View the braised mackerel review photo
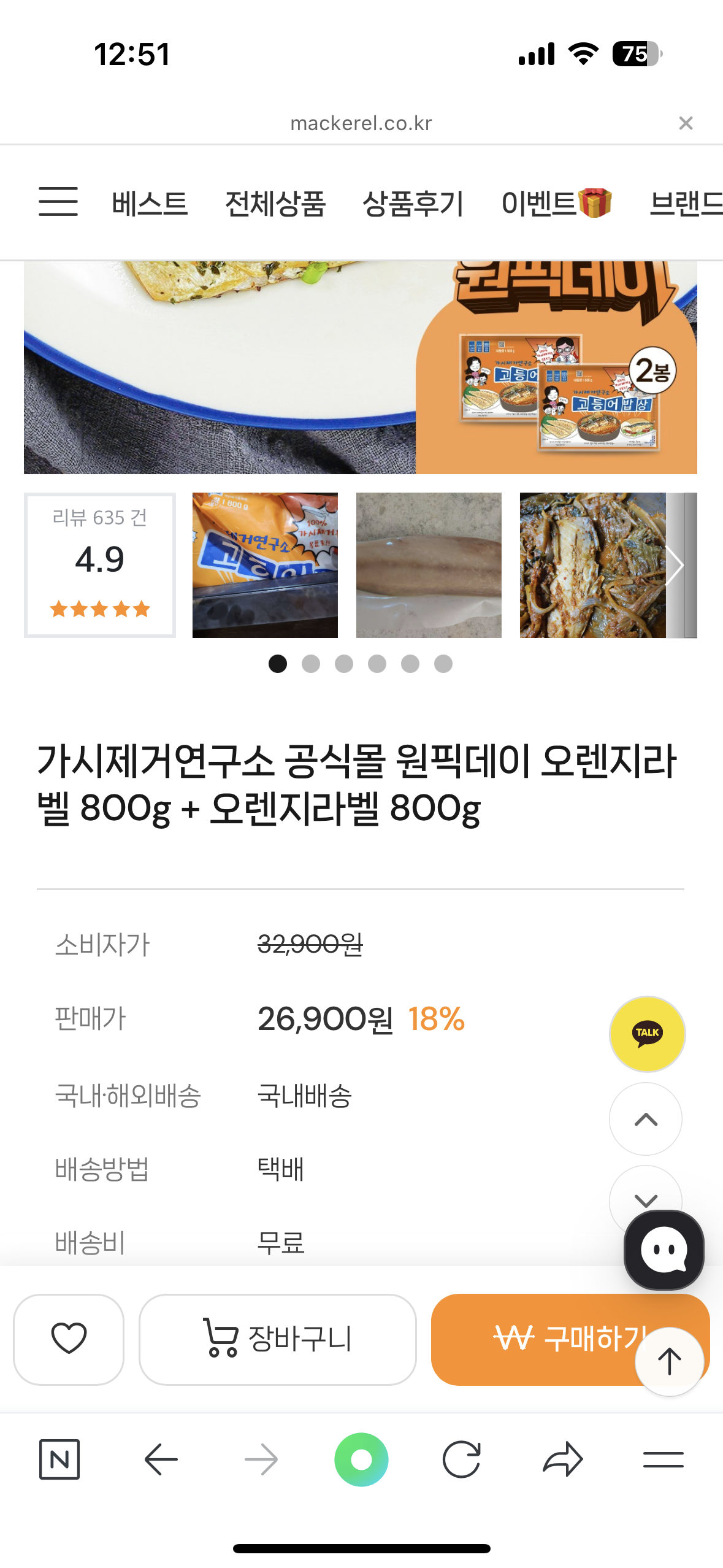This screenshot has width=723, height=1568. point(592,565)
